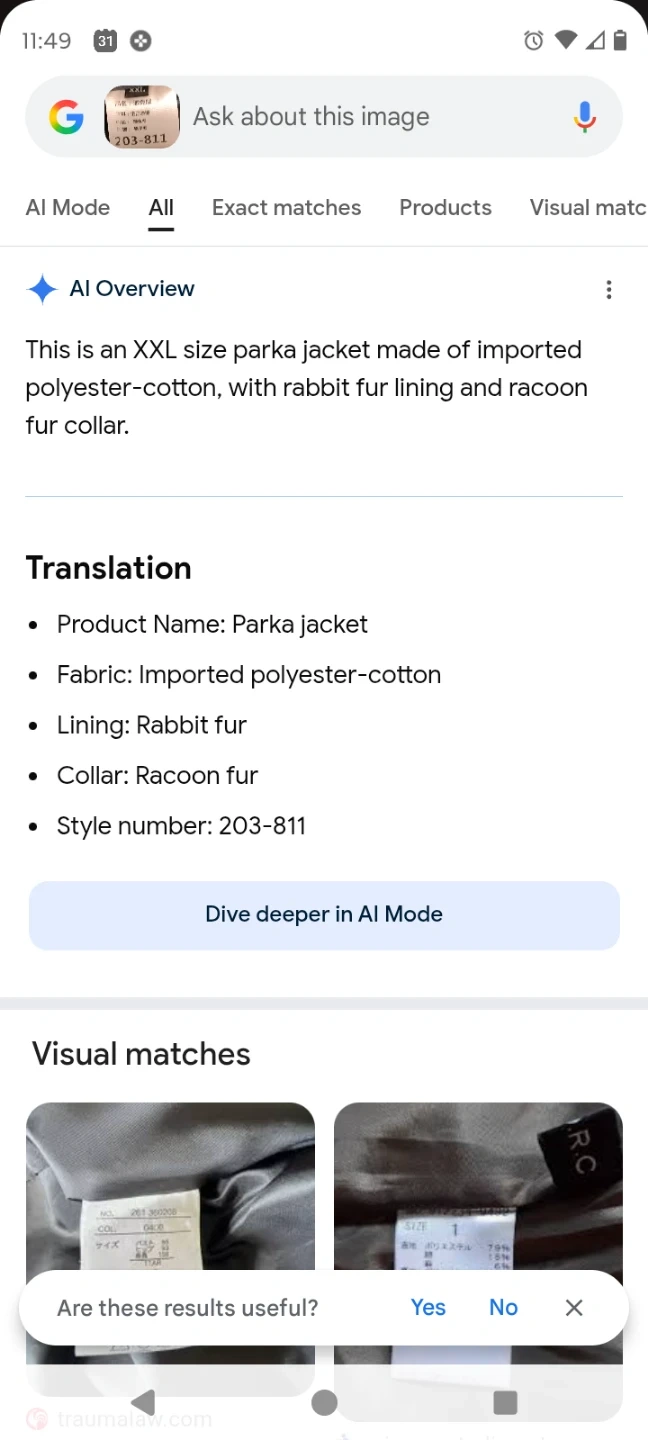Go to the home screen
Image resolution: width=648 pixels, height=1440 pixels.
(x=324, y=1402)
